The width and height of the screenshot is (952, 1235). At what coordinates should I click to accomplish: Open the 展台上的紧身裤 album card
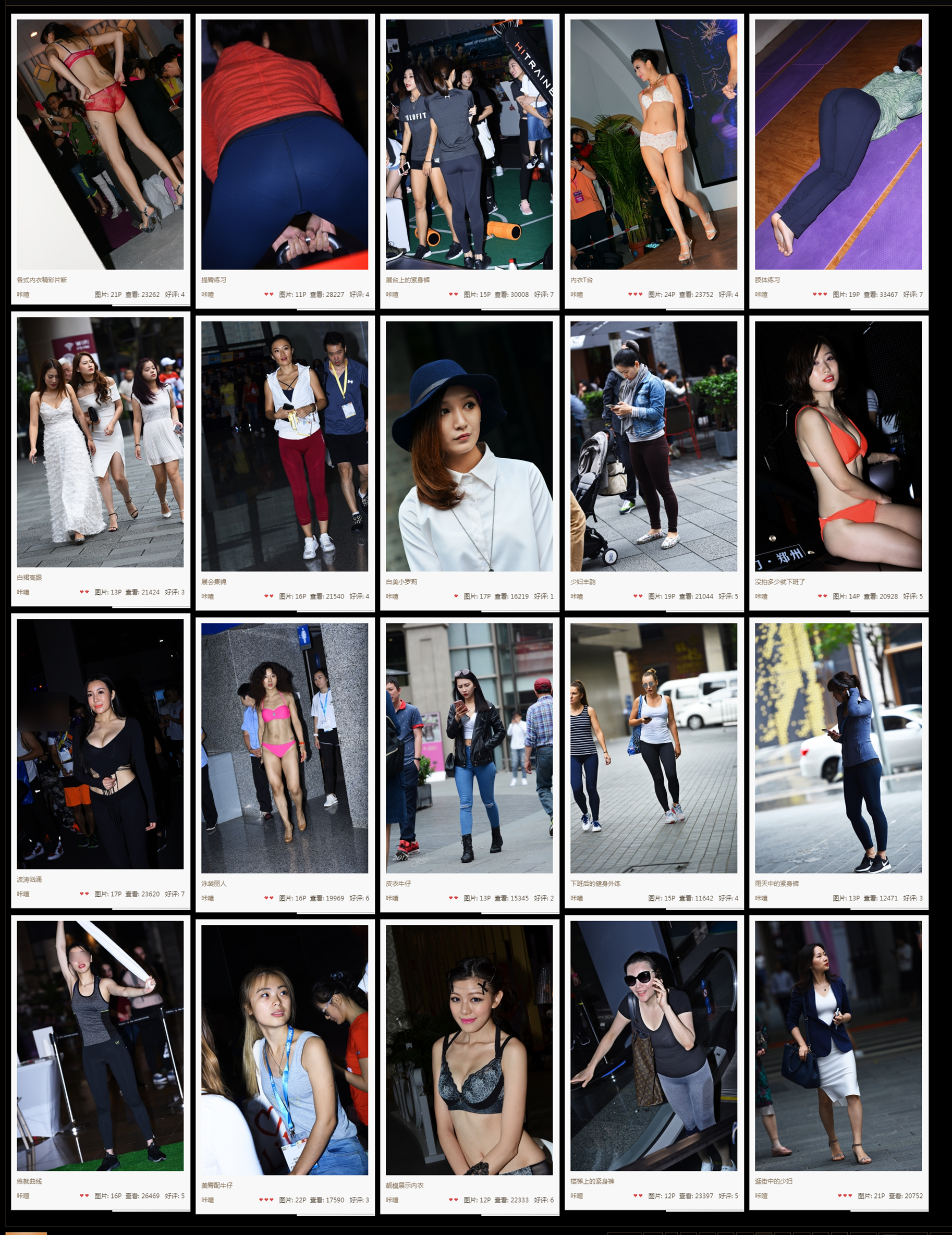(x=469, y=144)
